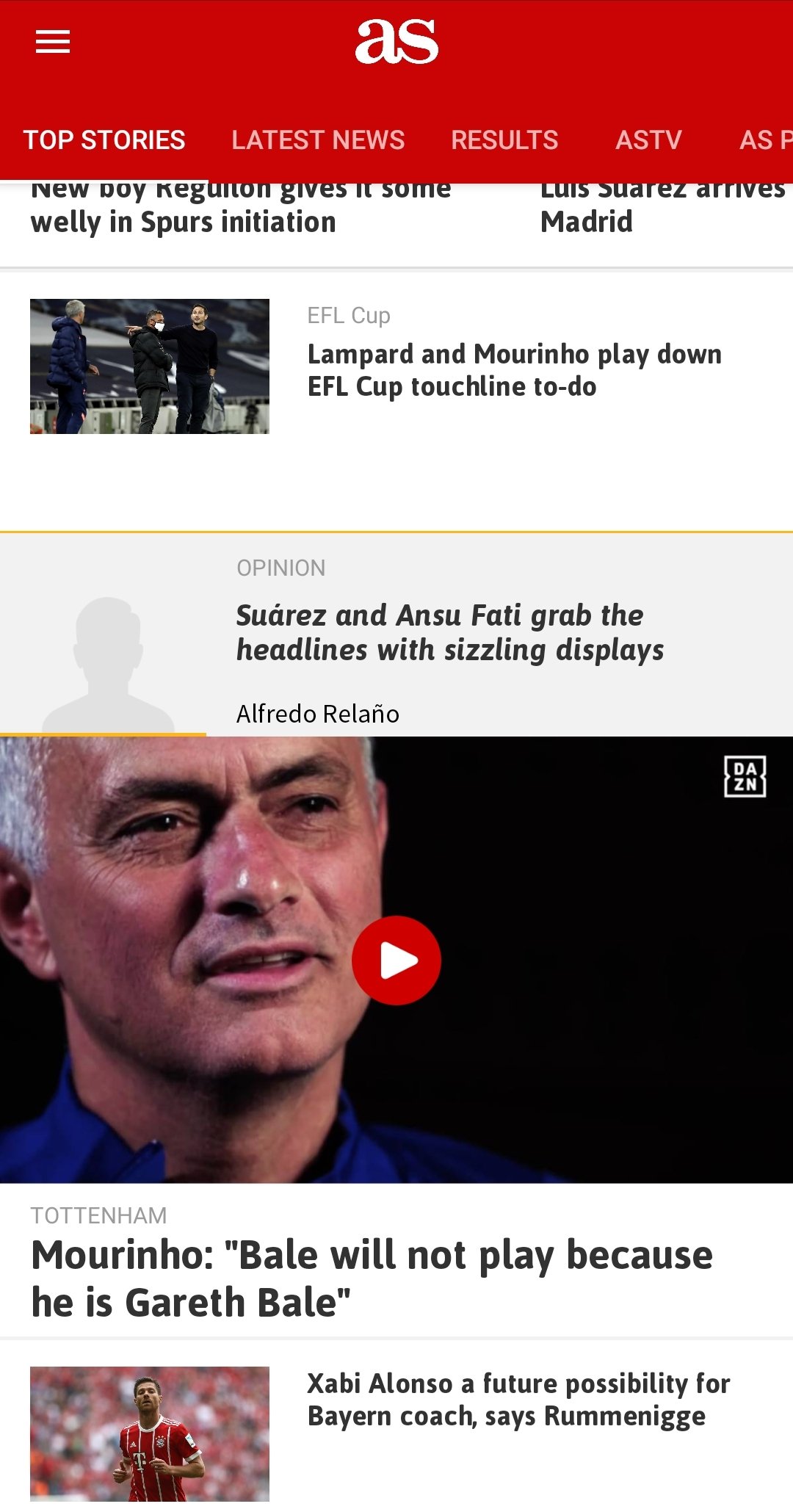Open the Reguilon Spurs initiation story
The height and width of the screenshot is (1512, 793).
(x=241, y=209)
